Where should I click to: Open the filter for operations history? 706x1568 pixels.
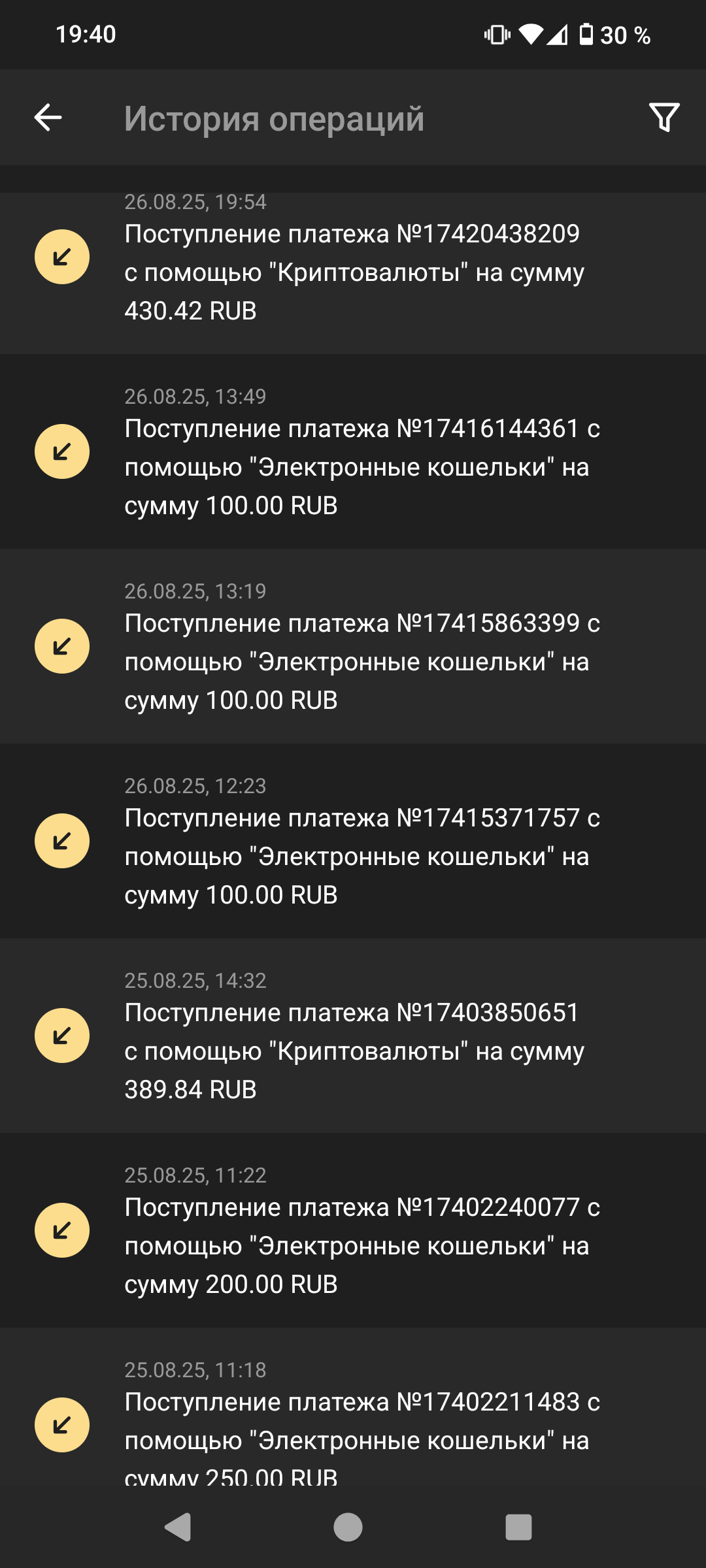click(x=664, y=118)
